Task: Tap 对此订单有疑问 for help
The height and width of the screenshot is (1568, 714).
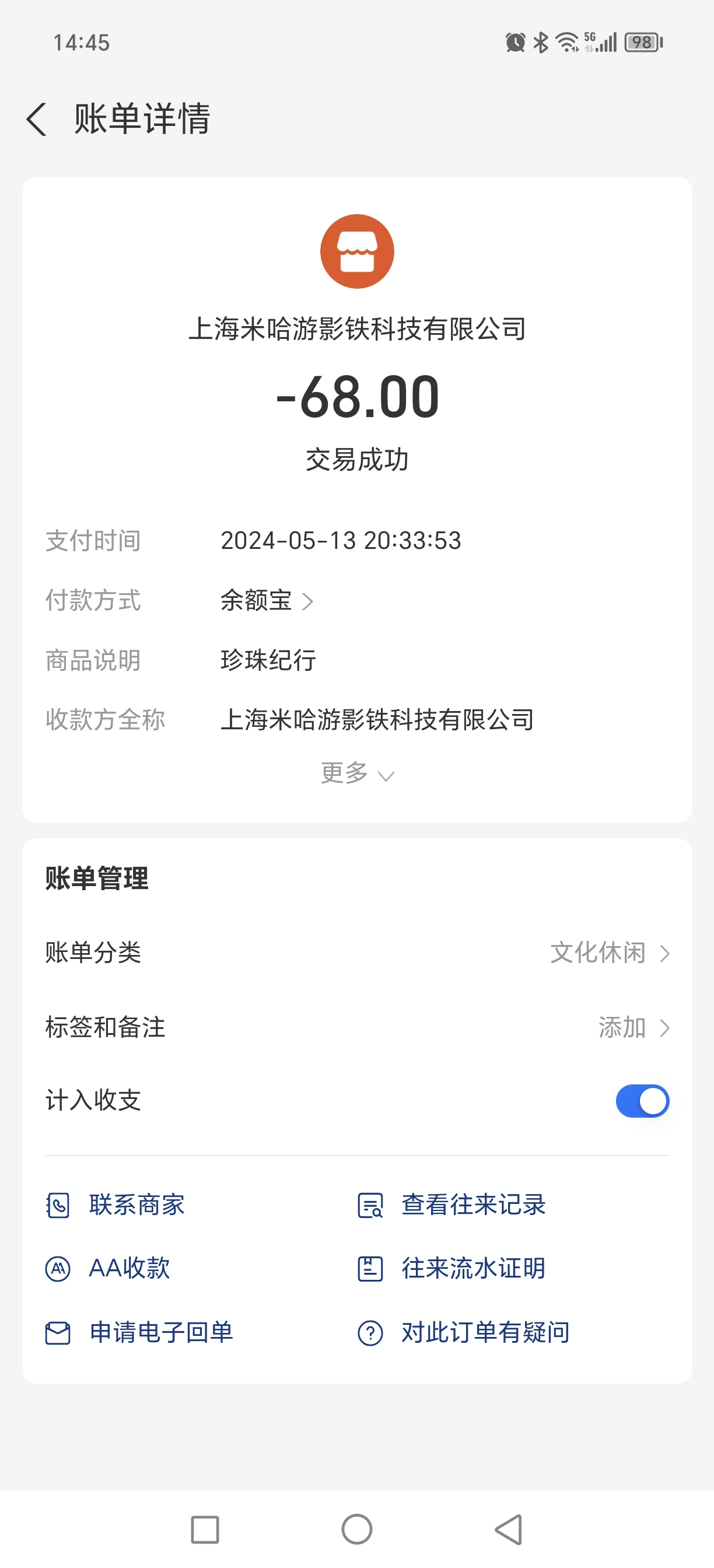Action: click(x=464, y=1332)
